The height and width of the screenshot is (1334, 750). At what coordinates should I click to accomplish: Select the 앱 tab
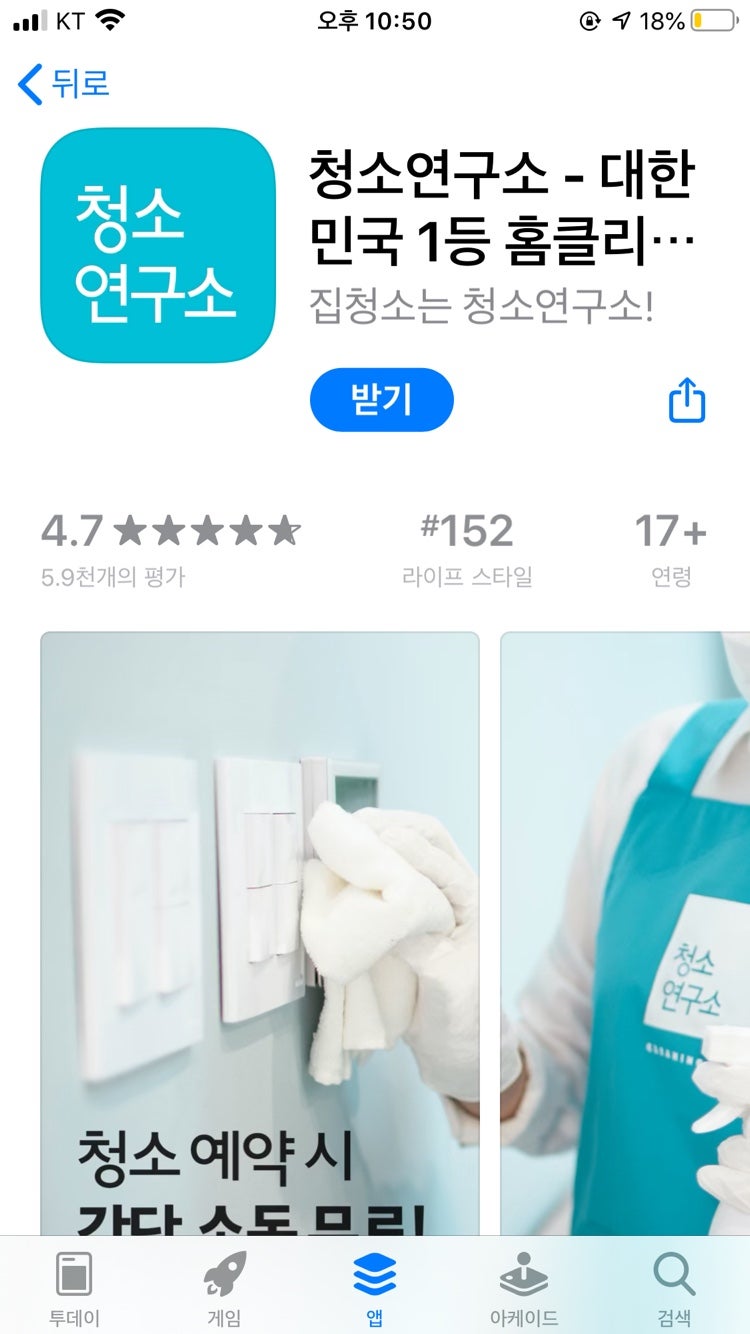pos(374,1288)
